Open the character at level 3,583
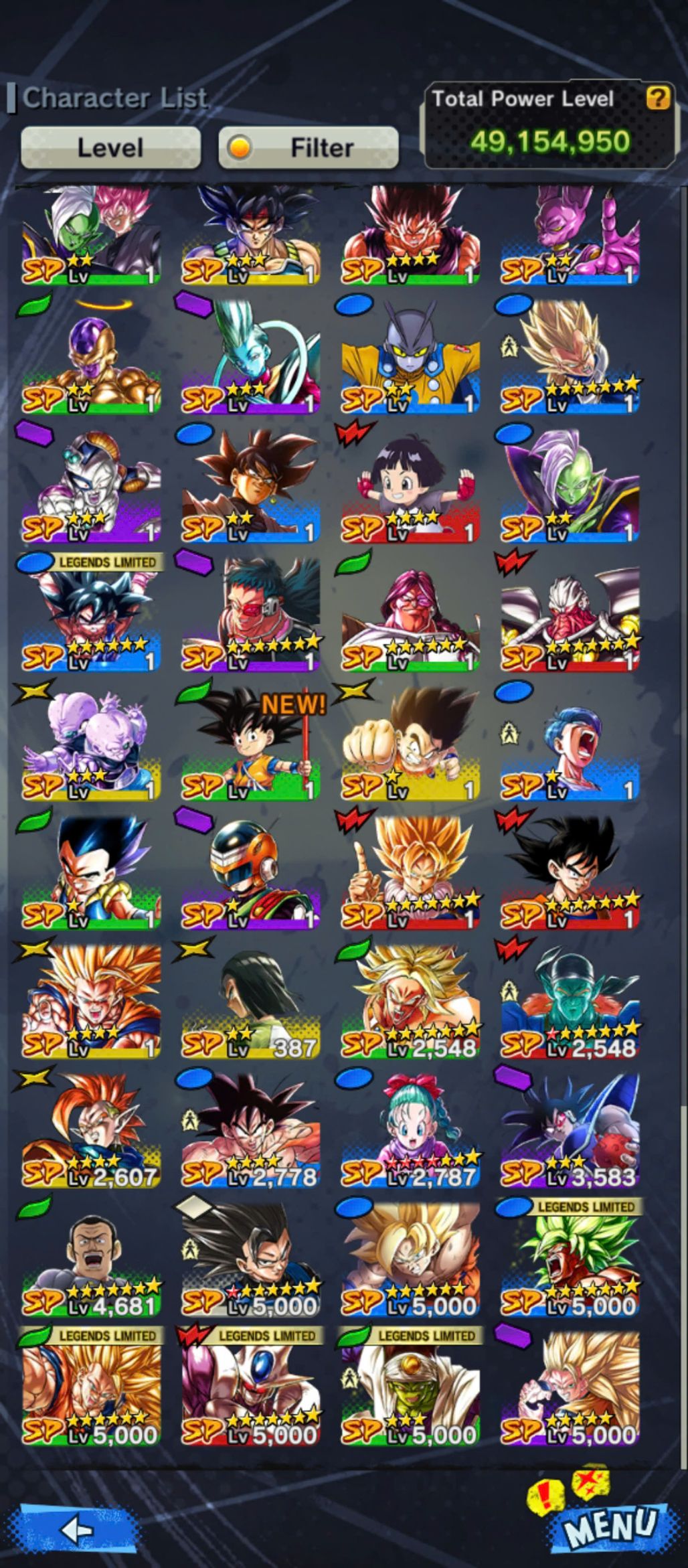The height and width of the screenshot is (1568, 688). click(x=570, y=1131)
